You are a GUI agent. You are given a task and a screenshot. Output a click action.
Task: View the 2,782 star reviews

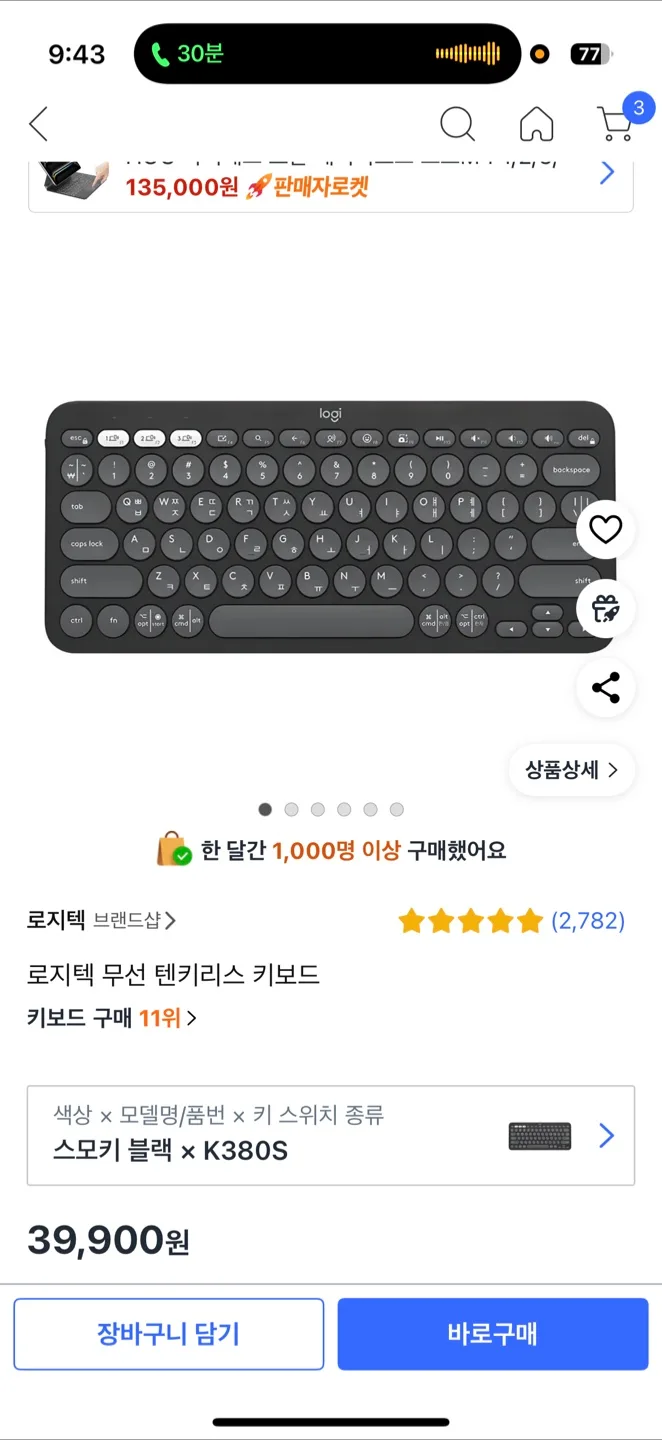click(x=510, y=921)
